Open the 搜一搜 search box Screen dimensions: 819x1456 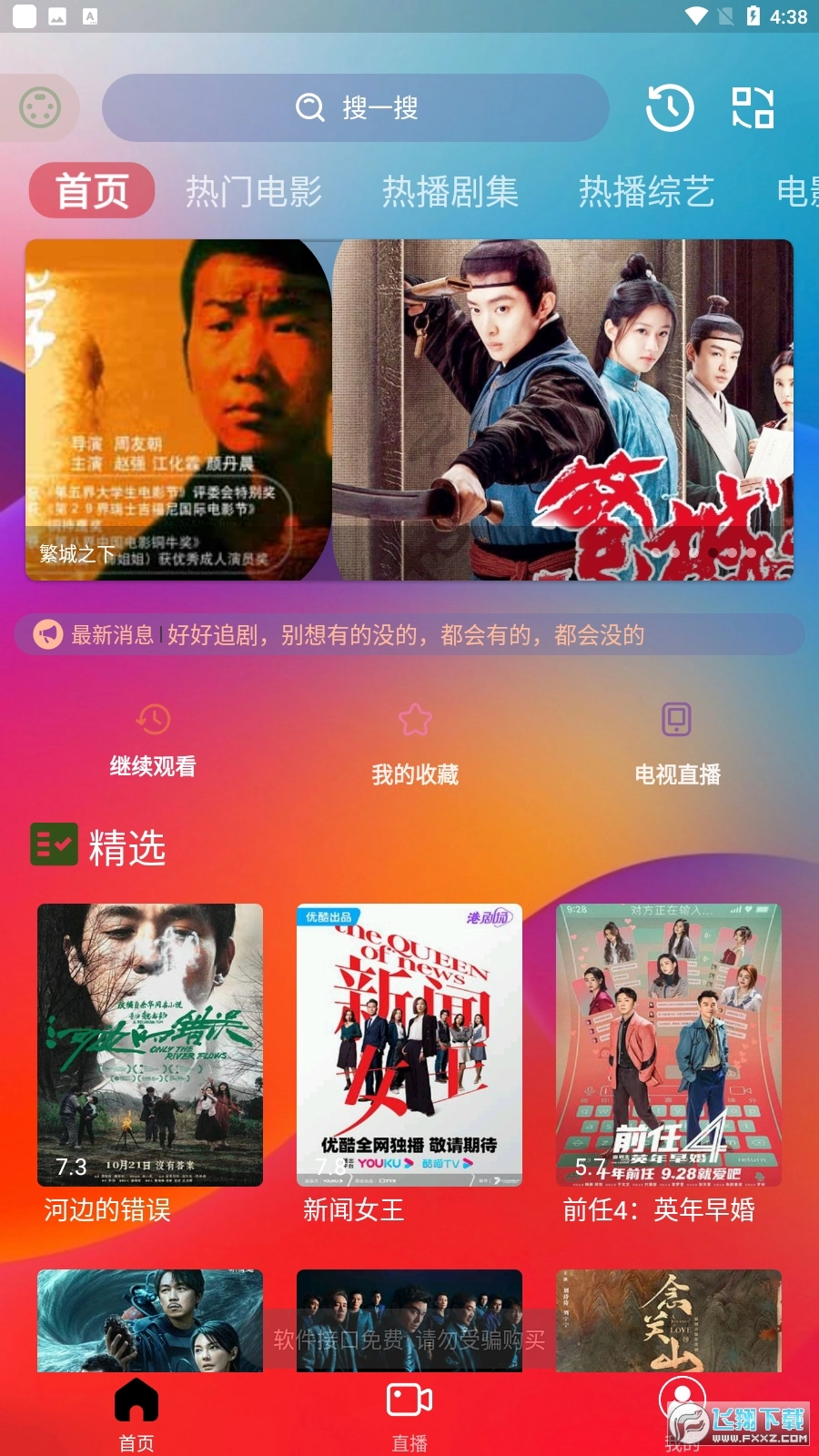[355, 107]
